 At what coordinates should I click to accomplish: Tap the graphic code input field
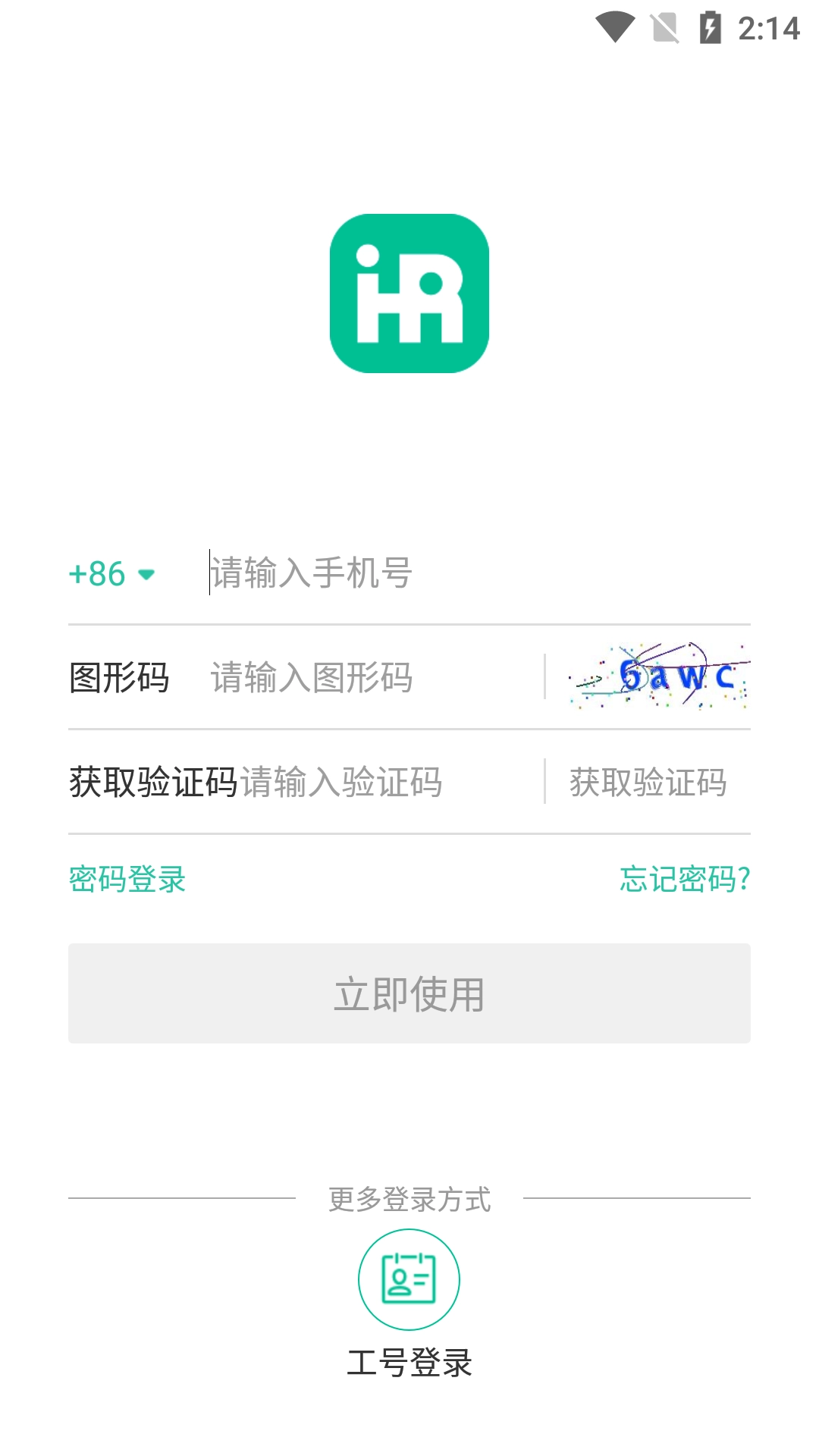372,678
